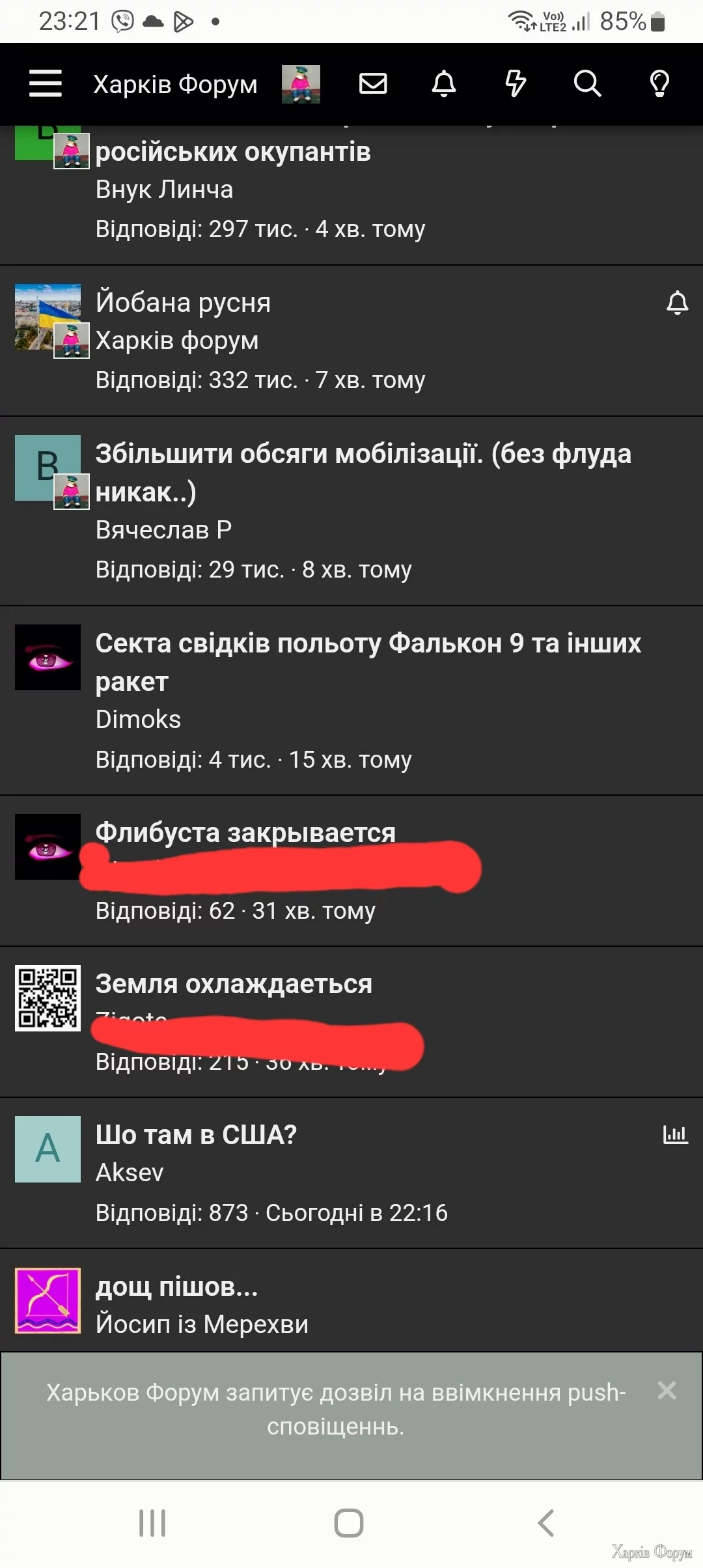
Task: Open thread Збільшити обсяги мобілізації
Action: tap(363, 455)
